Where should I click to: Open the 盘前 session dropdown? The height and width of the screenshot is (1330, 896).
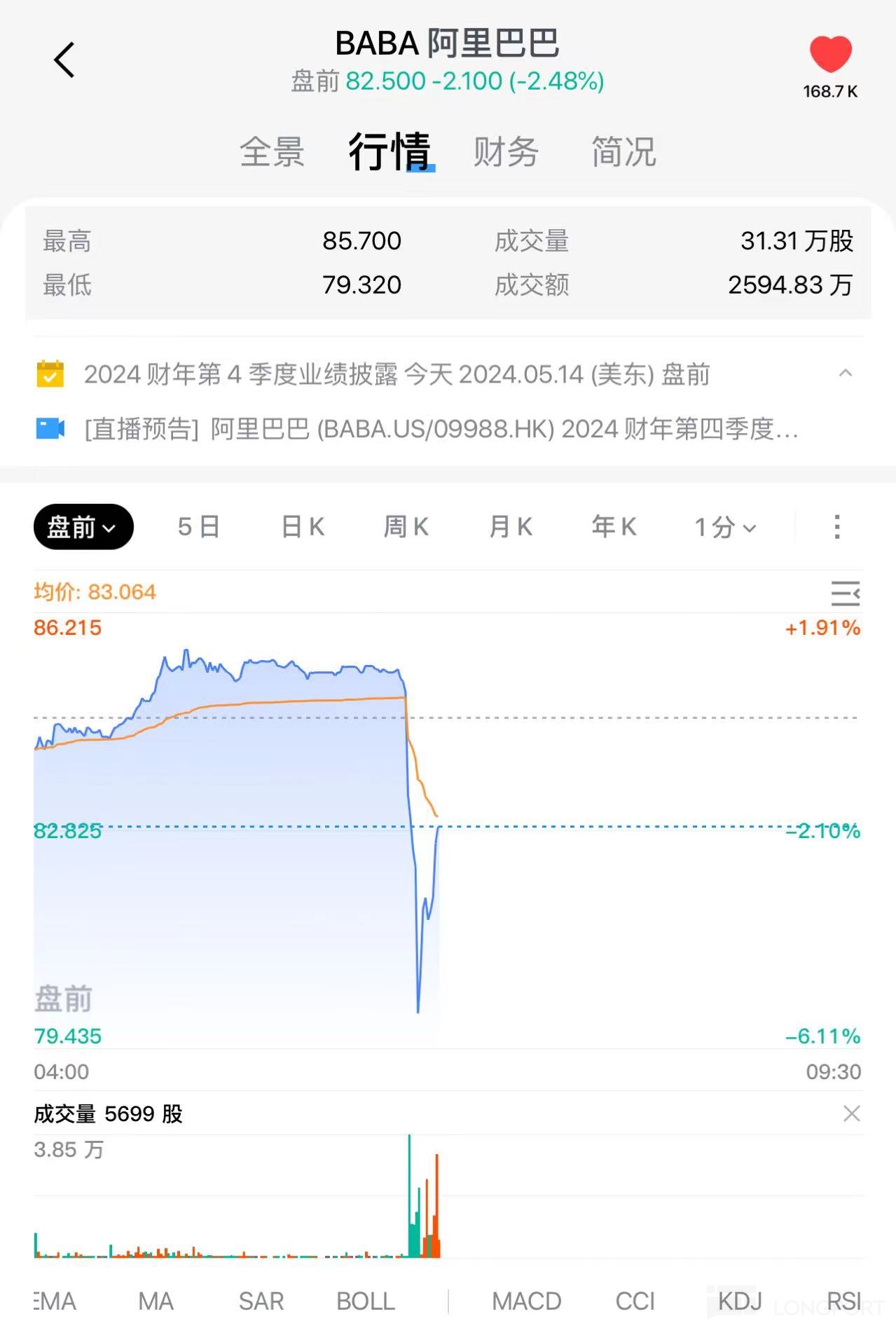point(83,527)
